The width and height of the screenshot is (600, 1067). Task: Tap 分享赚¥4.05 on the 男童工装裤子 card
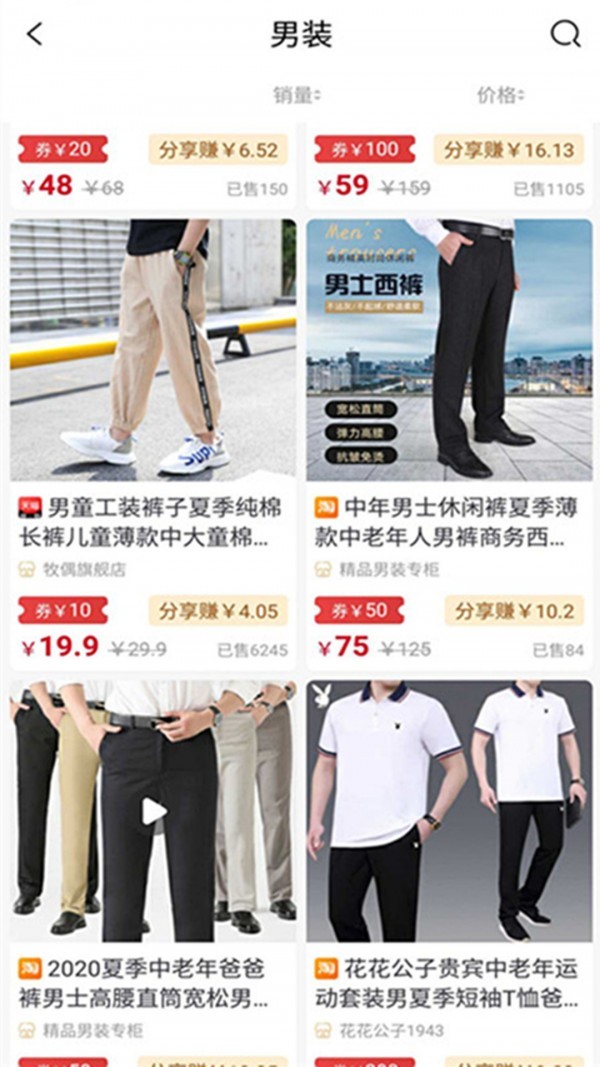tap(218, 610)
